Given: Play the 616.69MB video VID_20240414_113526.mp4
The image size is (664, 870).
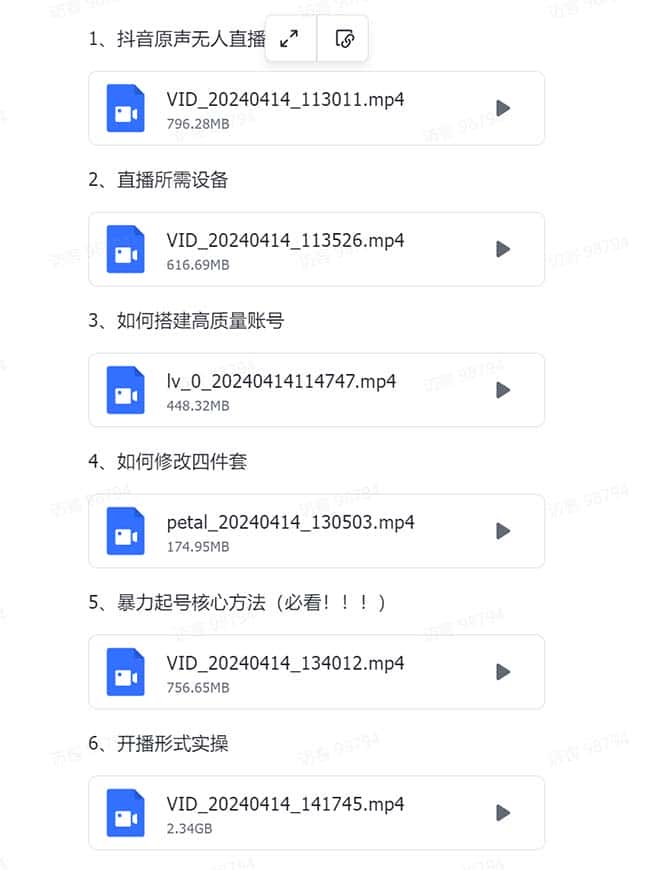Looking at the screenshot, I should point(503,249).
